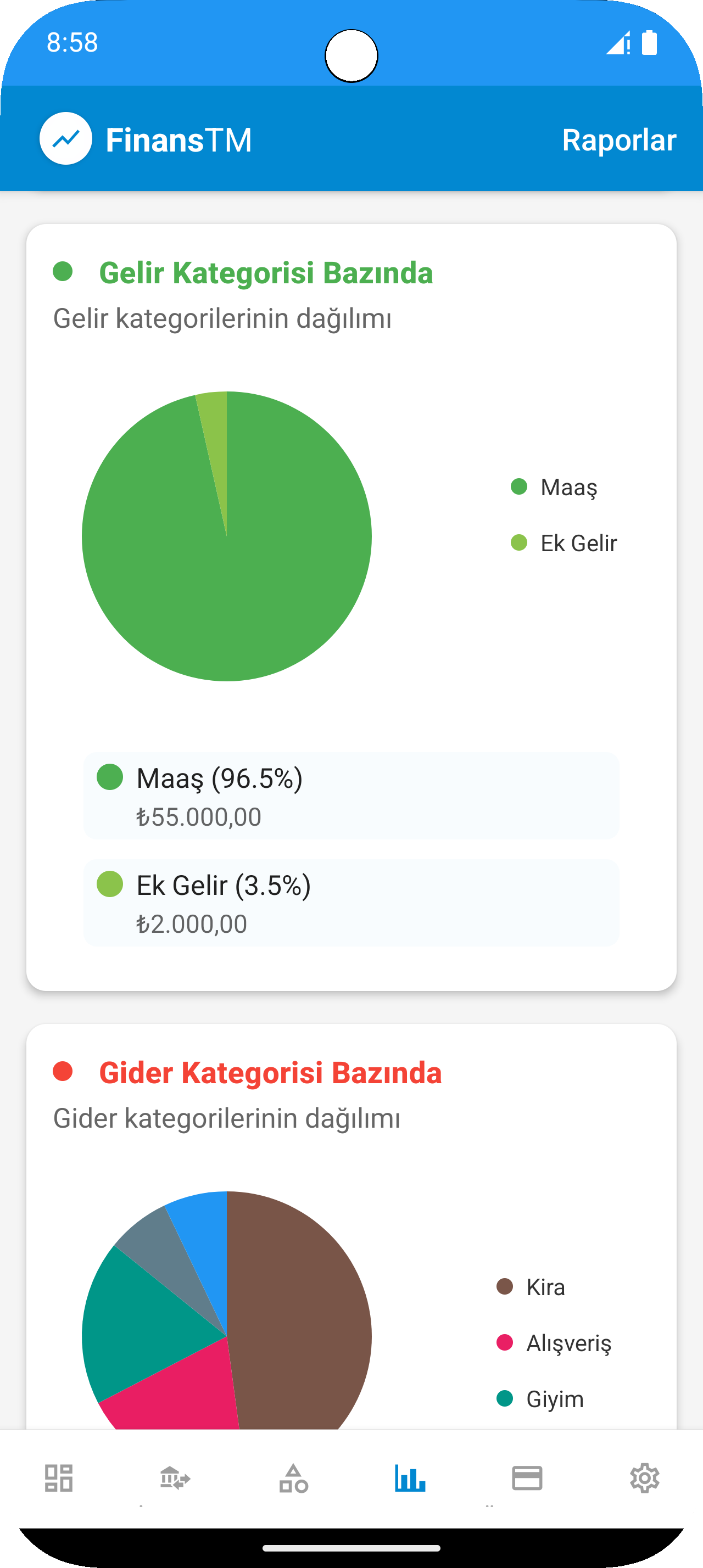
Task: Open the dashboard tab
Action: coord(59,1478)
